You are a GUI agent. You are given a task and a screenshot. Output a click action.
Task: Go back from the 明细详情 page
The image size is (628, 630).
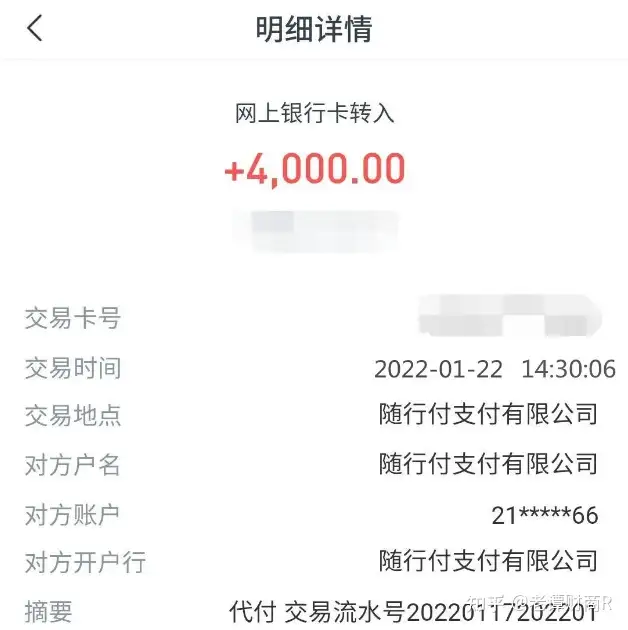[x=35, y=28]
